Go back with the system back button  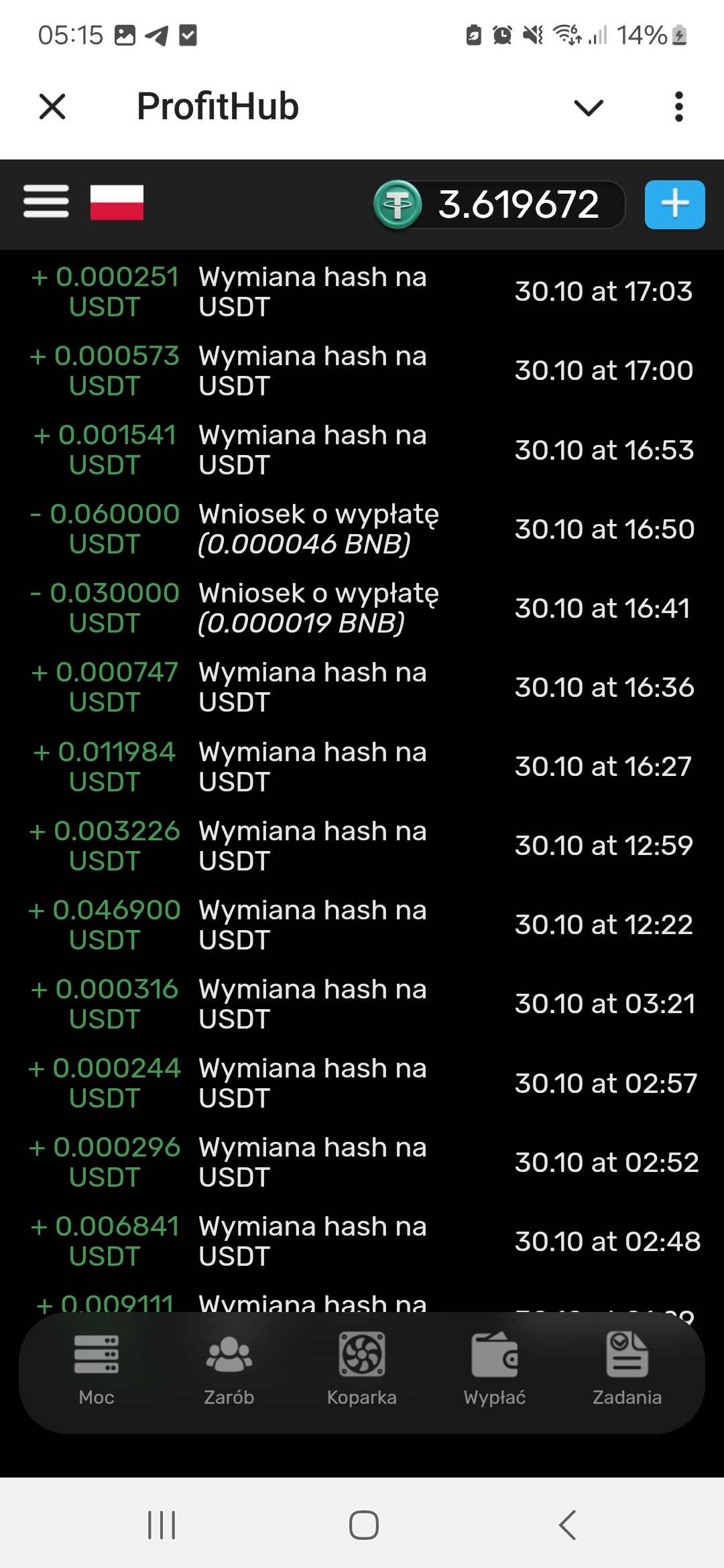tap(567, 1526)
